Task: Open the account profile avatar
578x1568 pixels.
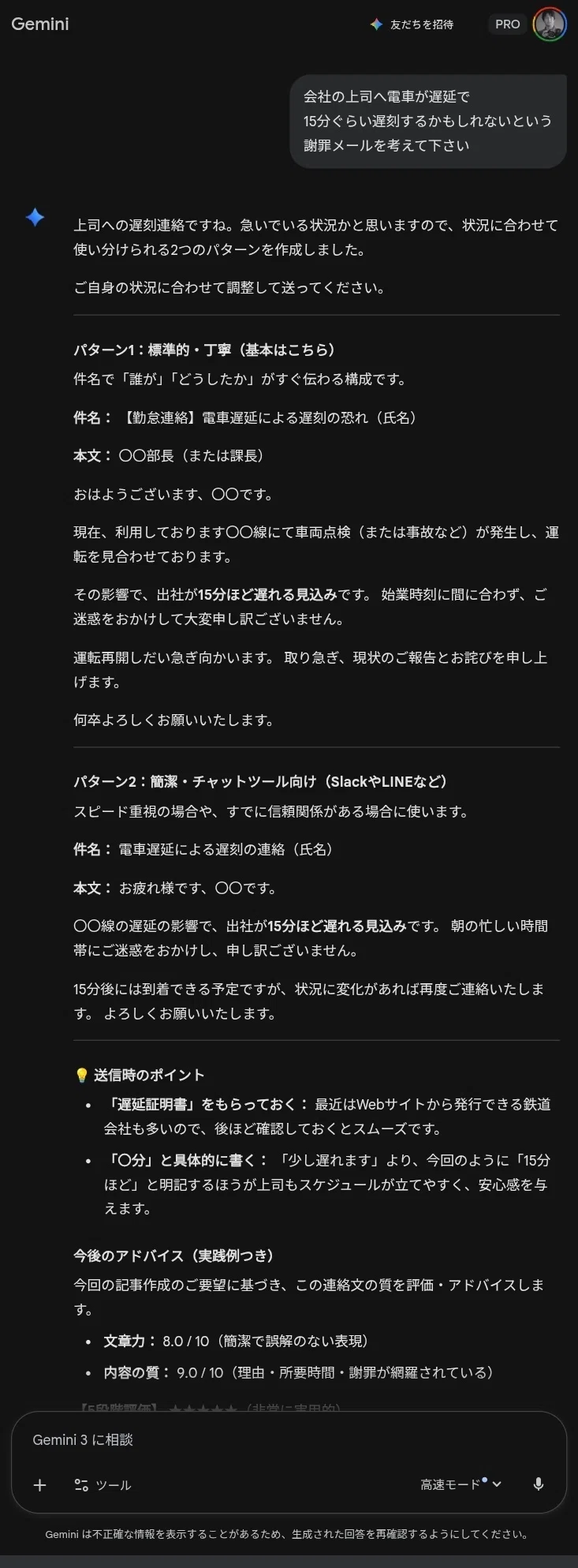Action: click(550, 24)
